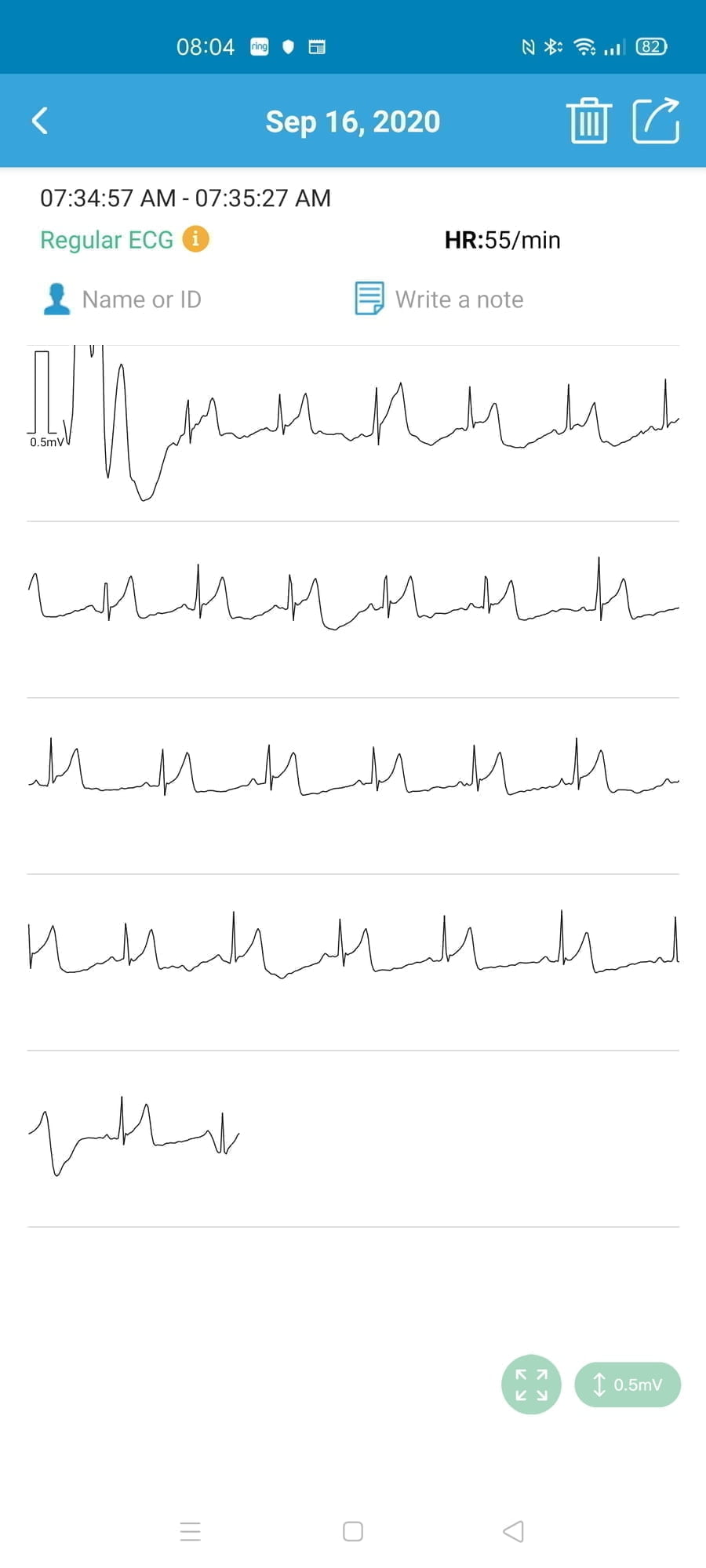This screenshot has height=1568, width=706.
Task: Go back using the header arrow
Action: coord(40,121)
